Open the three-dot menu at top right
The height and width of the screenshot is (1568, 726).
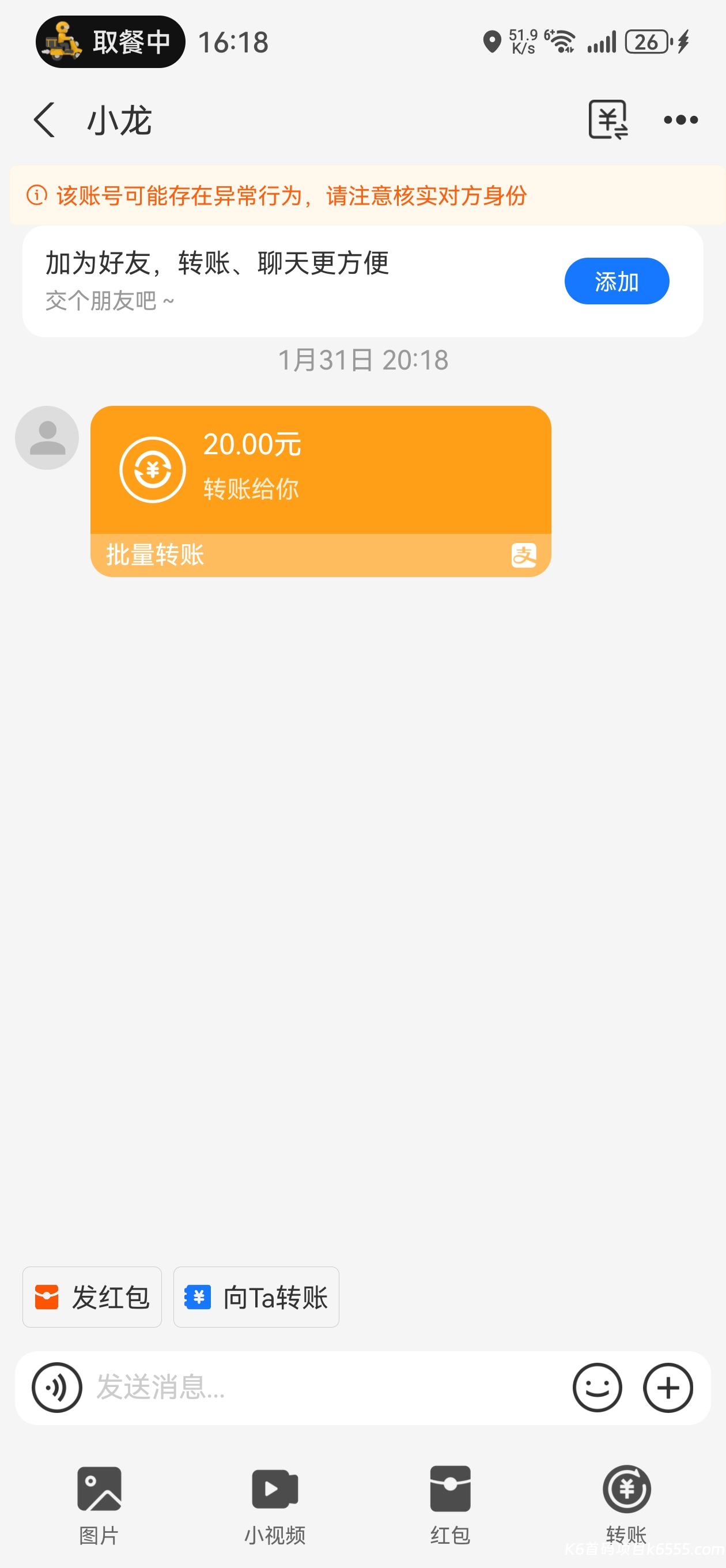tap(681, 119)
